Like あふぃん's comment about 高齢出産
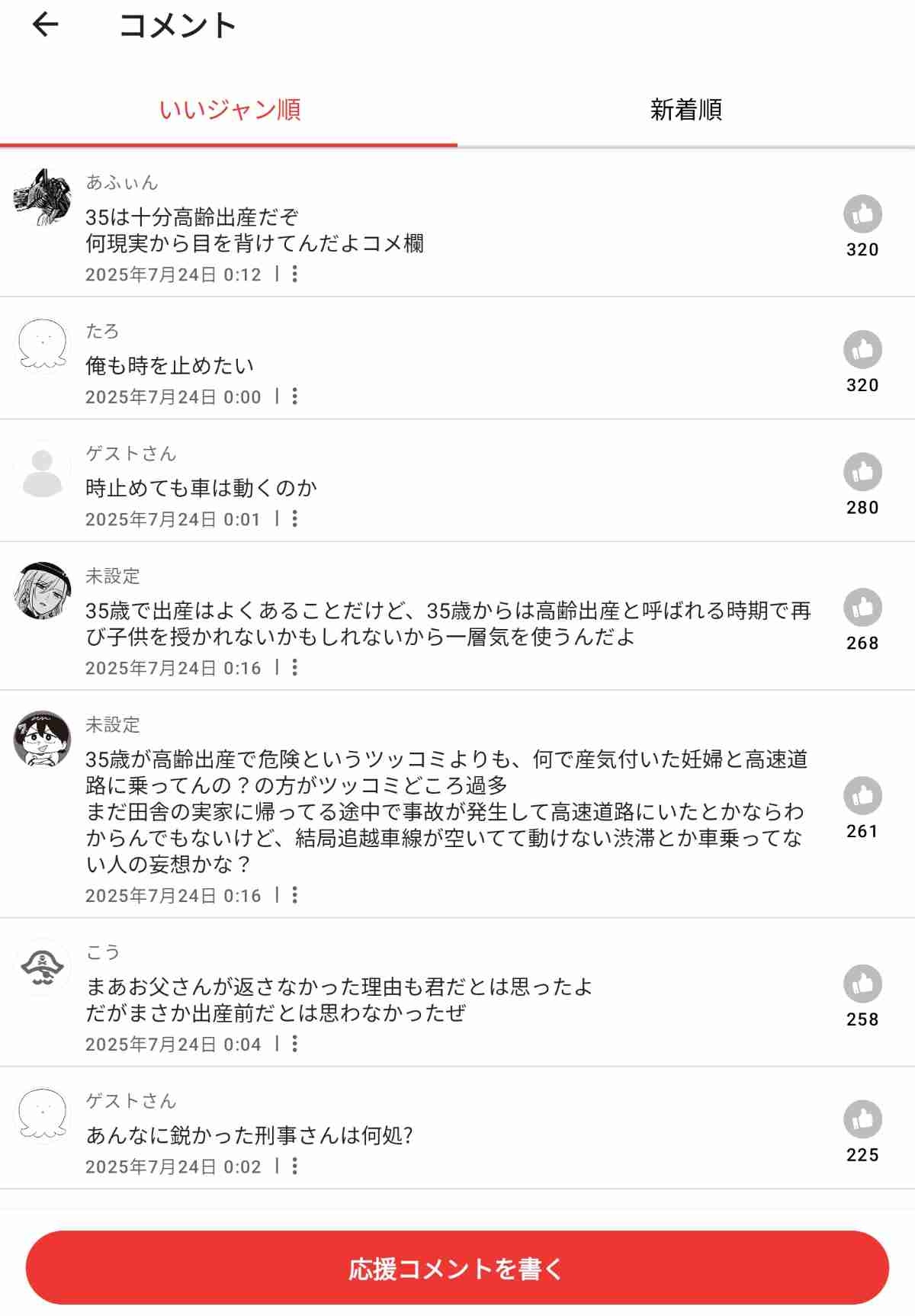The width and height of the screenshot is (915, 1316). (x=862, y=215)
